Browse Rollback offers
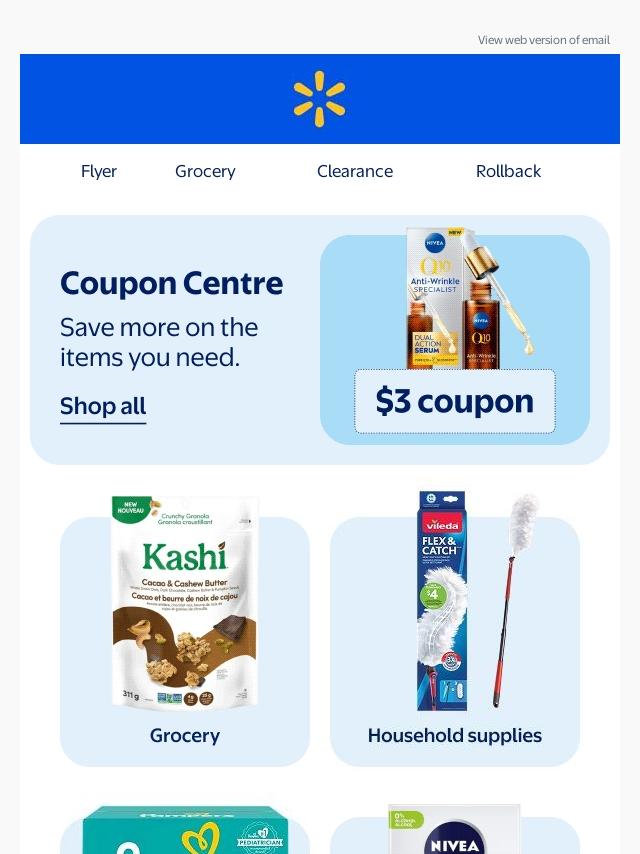The height and width of the screenshot is (854, 640). [508, 171]
